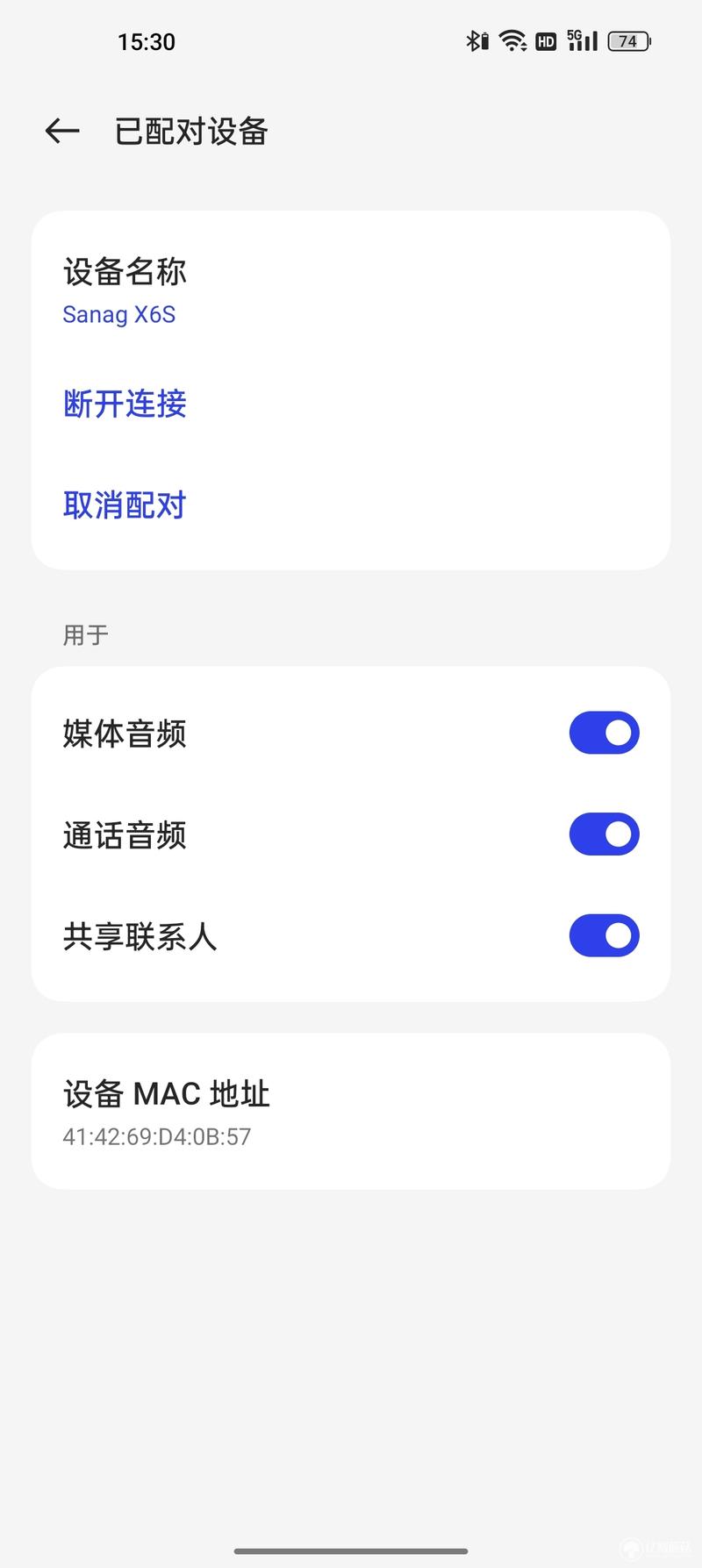702x1568 pixels.
Task: Disable the 通话音频 switch
Action: point(604,834)
